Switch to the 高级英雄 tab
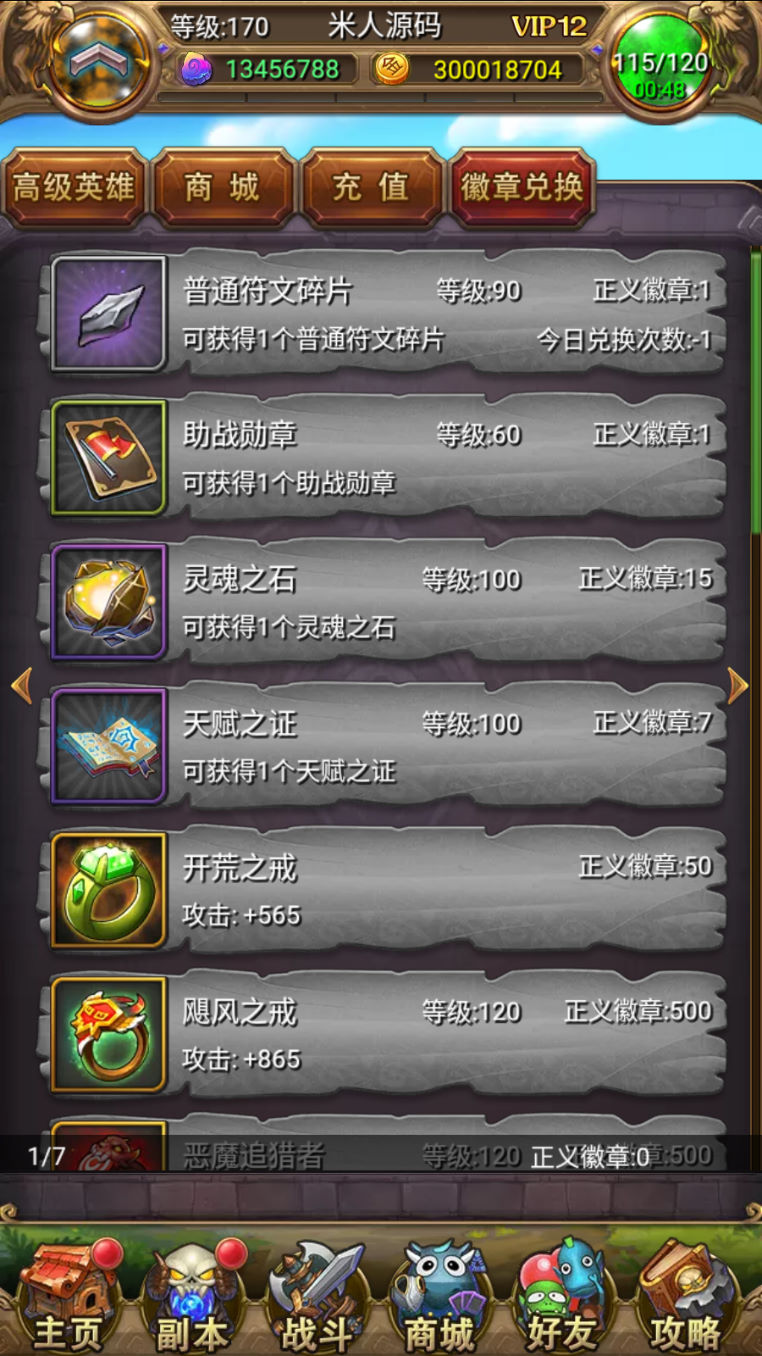This screenshot has width=762, height=1356. (x=75, y=187)
